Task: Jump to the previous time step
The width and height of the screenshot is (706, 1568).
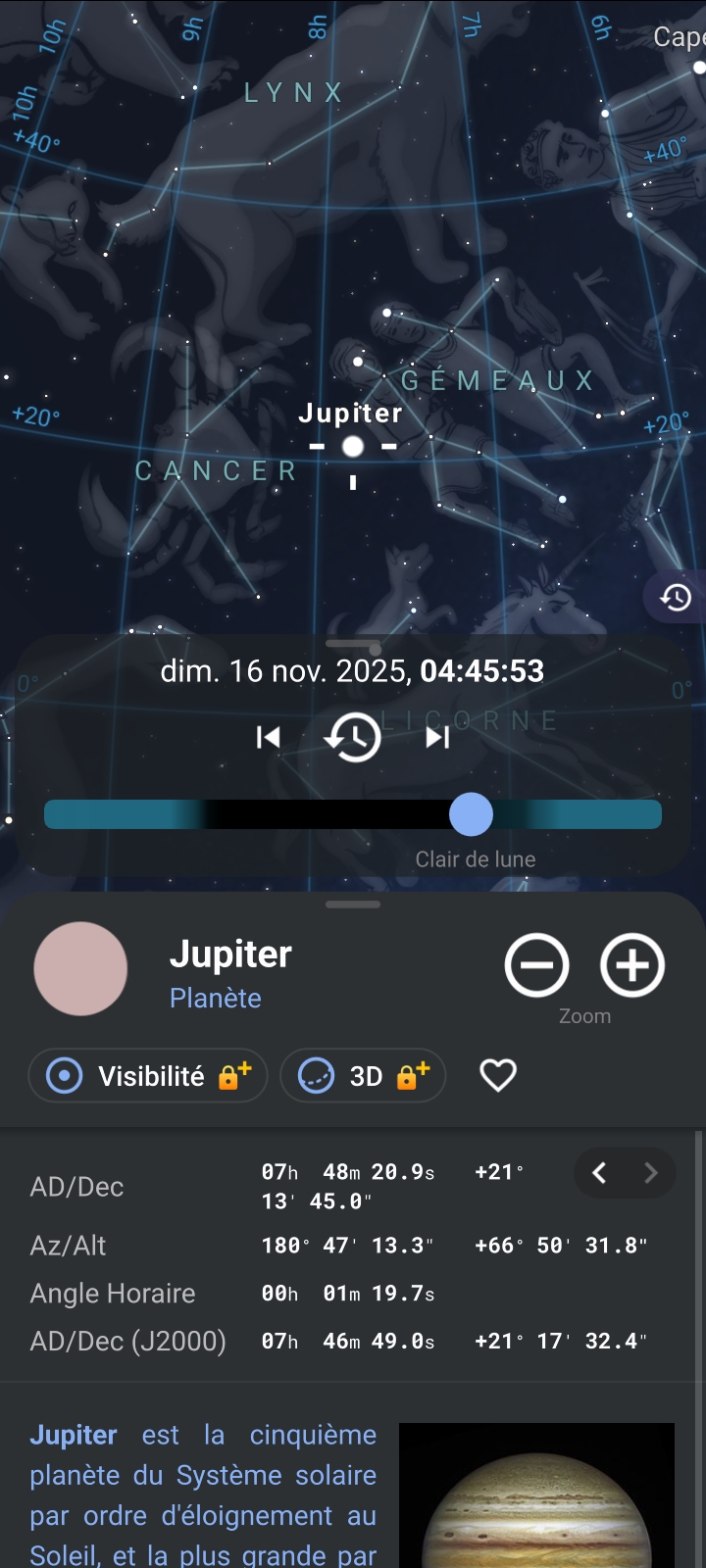Action: 268,737
